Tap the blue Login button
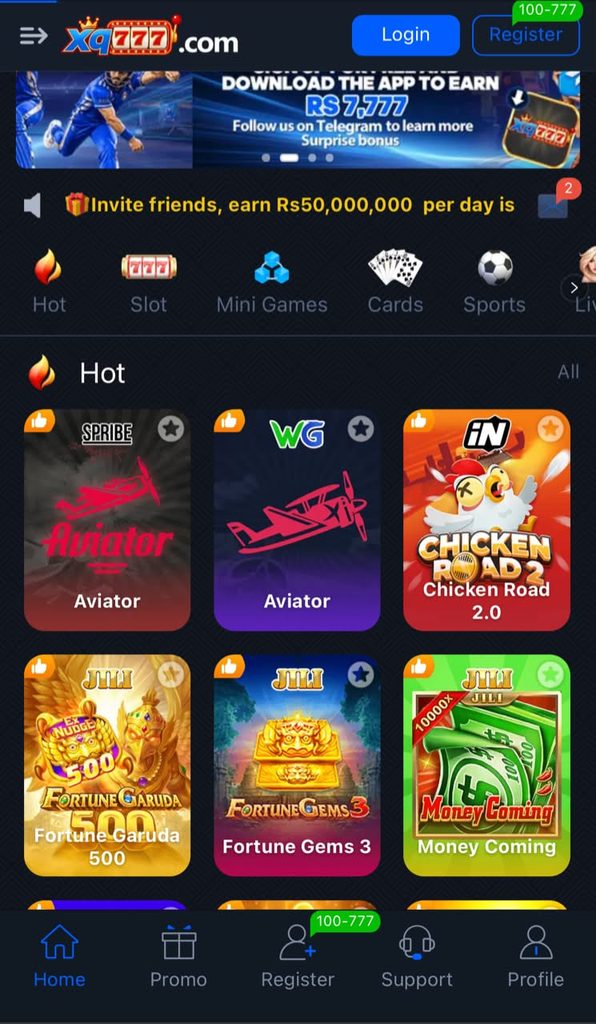 pyautogui.click(x=405, y=35)
